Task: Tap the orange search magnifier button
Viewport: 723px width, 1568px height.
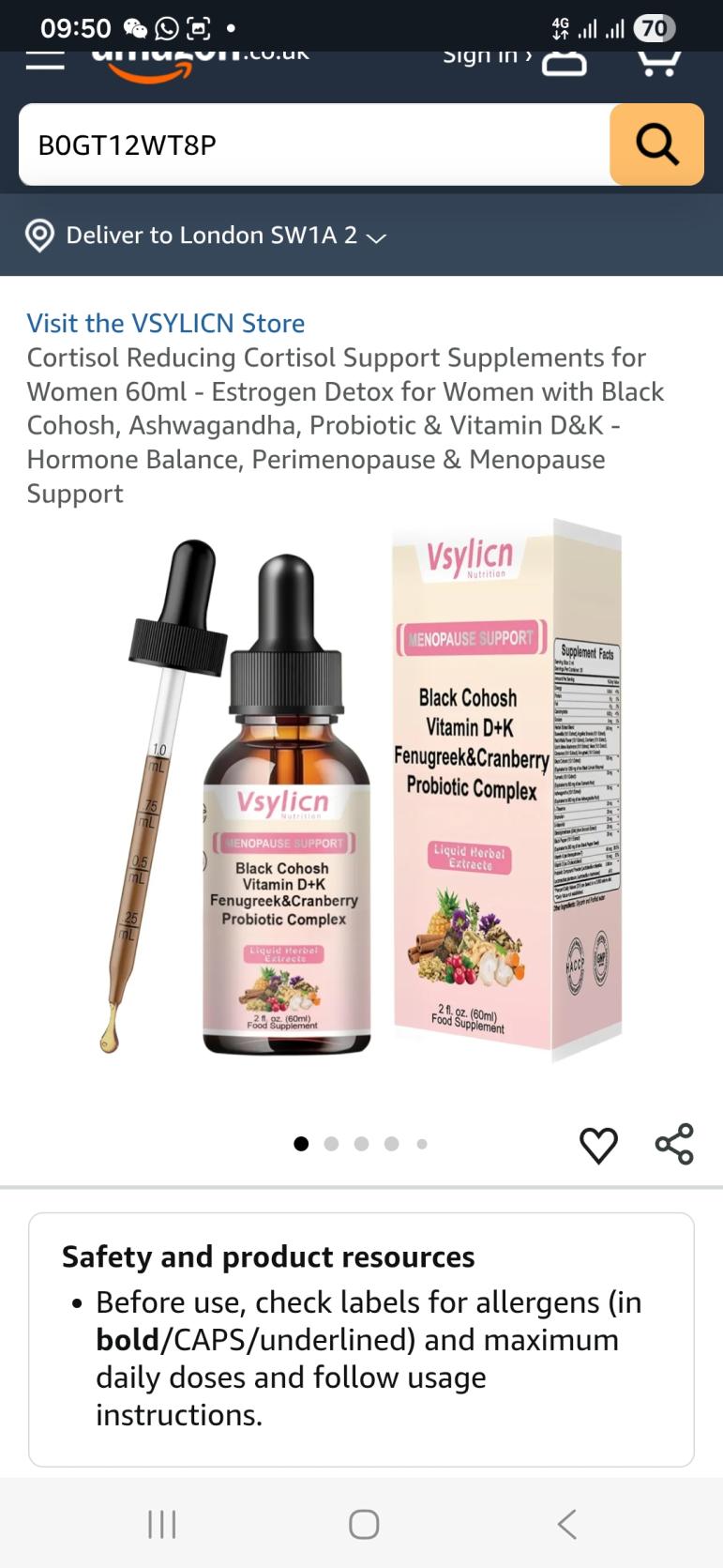Action: coord(656,145)
